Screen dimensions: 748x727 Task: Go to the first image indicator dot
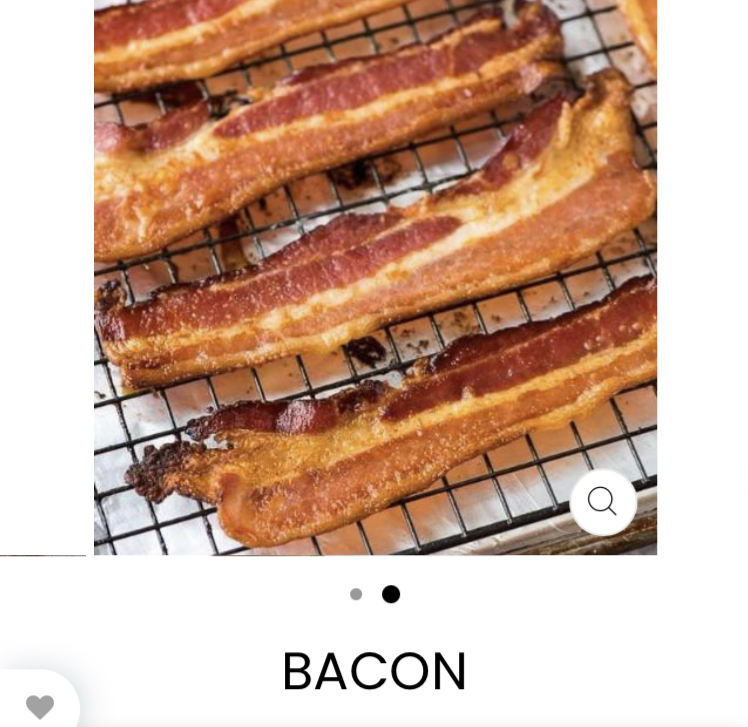pos(356,594)
